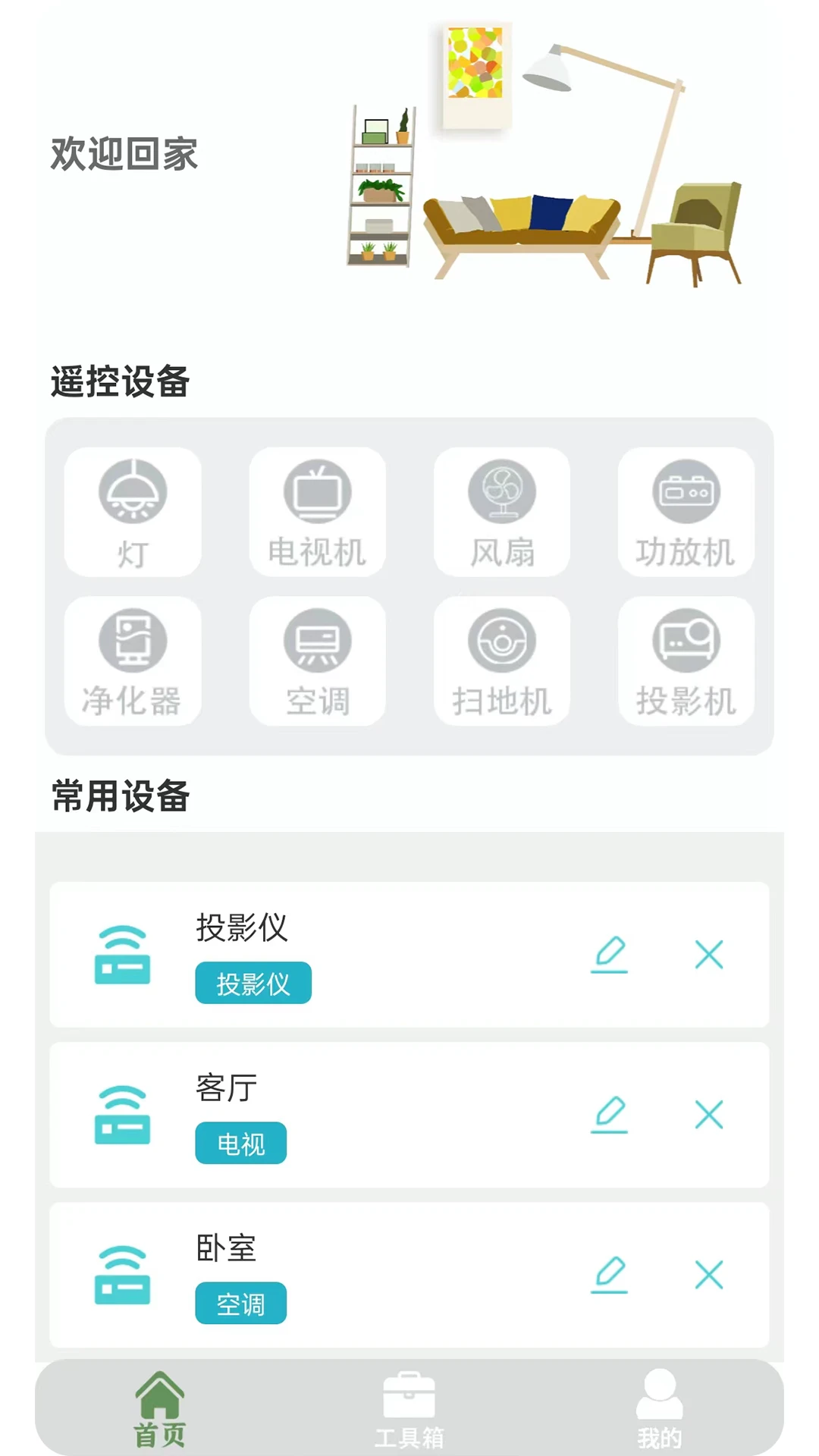Select the 灯 remote device icon
The image size is (819, 1456).
[133, 510]
